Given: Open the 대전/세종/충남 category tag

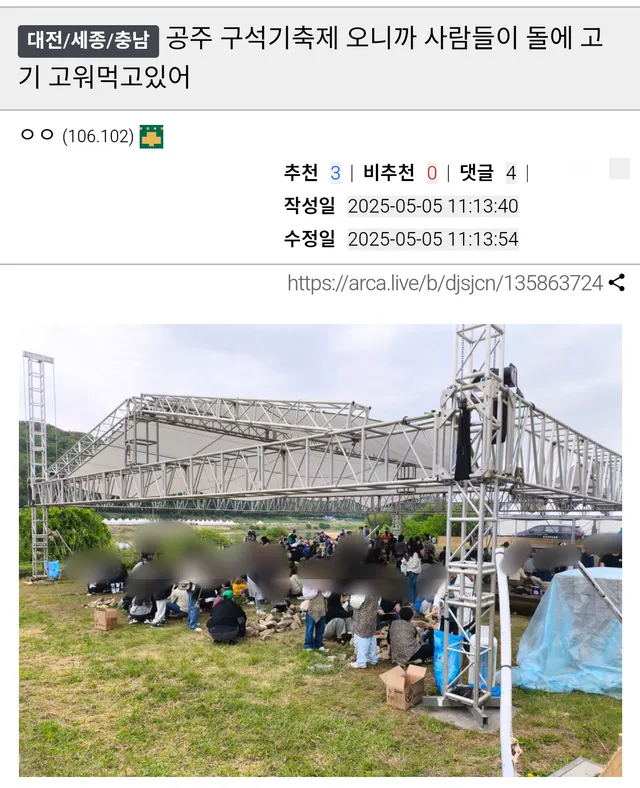Looking at the screenshot, I should pos(88,41).
